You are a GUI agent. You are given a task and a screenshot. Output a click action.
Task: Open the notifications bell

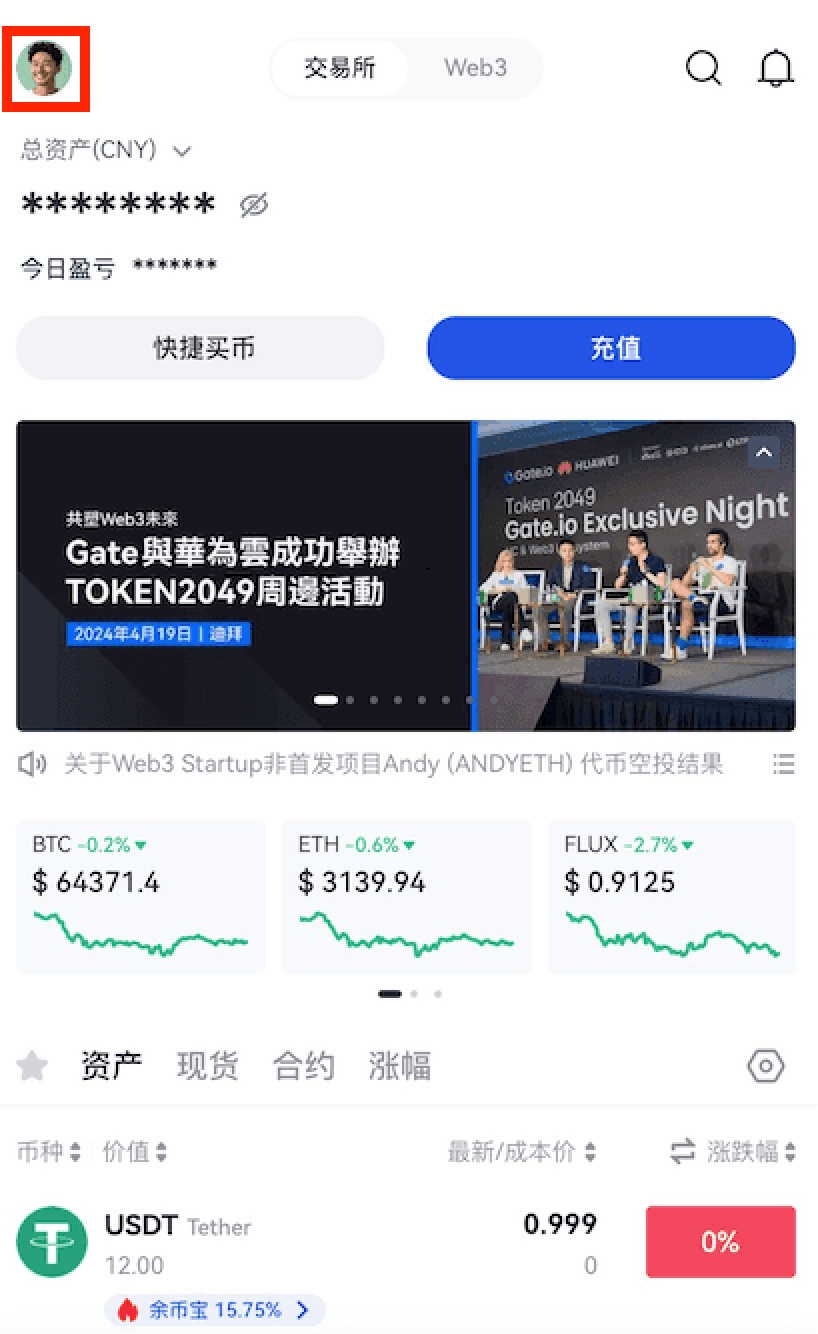tap(776, 68)
